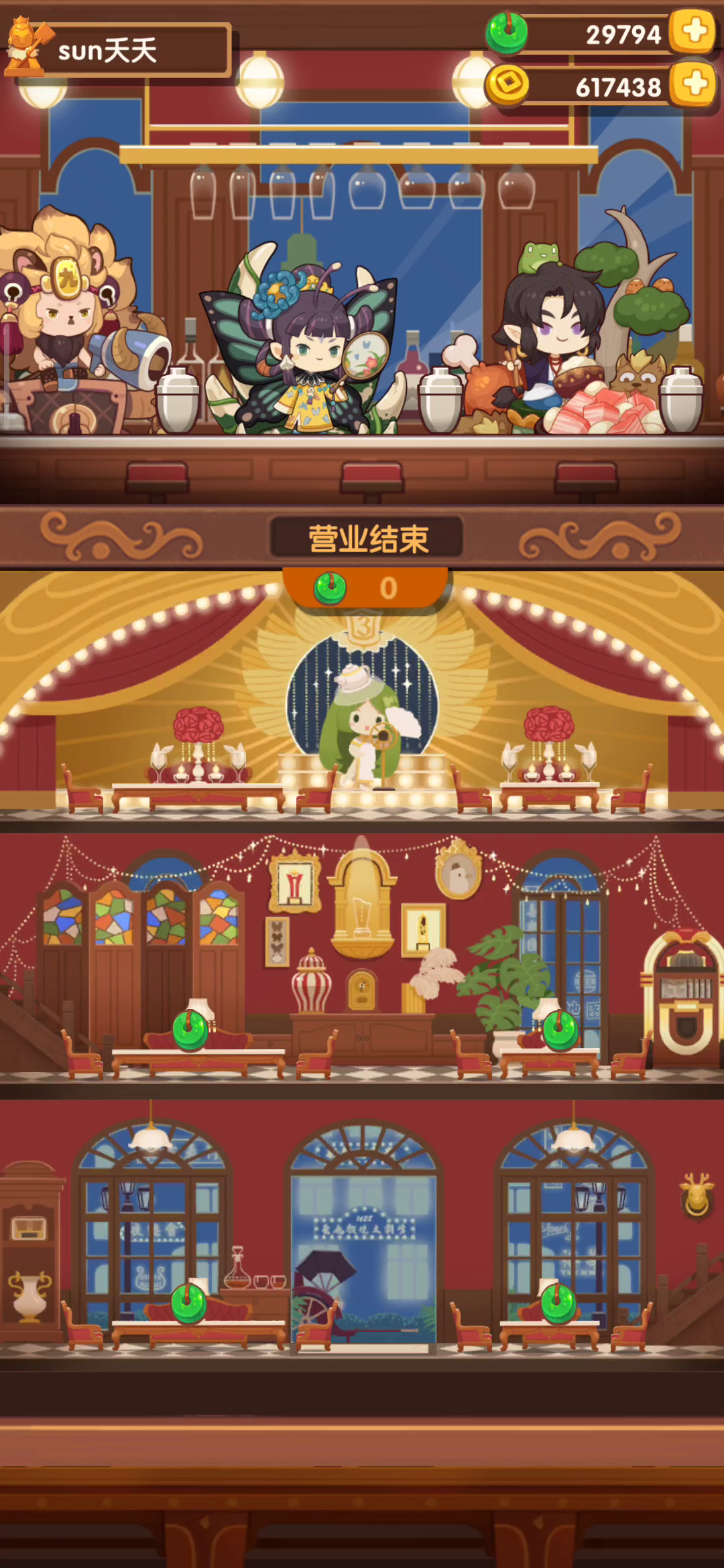Tap the 营业结束 business status button
Viewport: 724px width, 1568px height.
tap(367, 538)
